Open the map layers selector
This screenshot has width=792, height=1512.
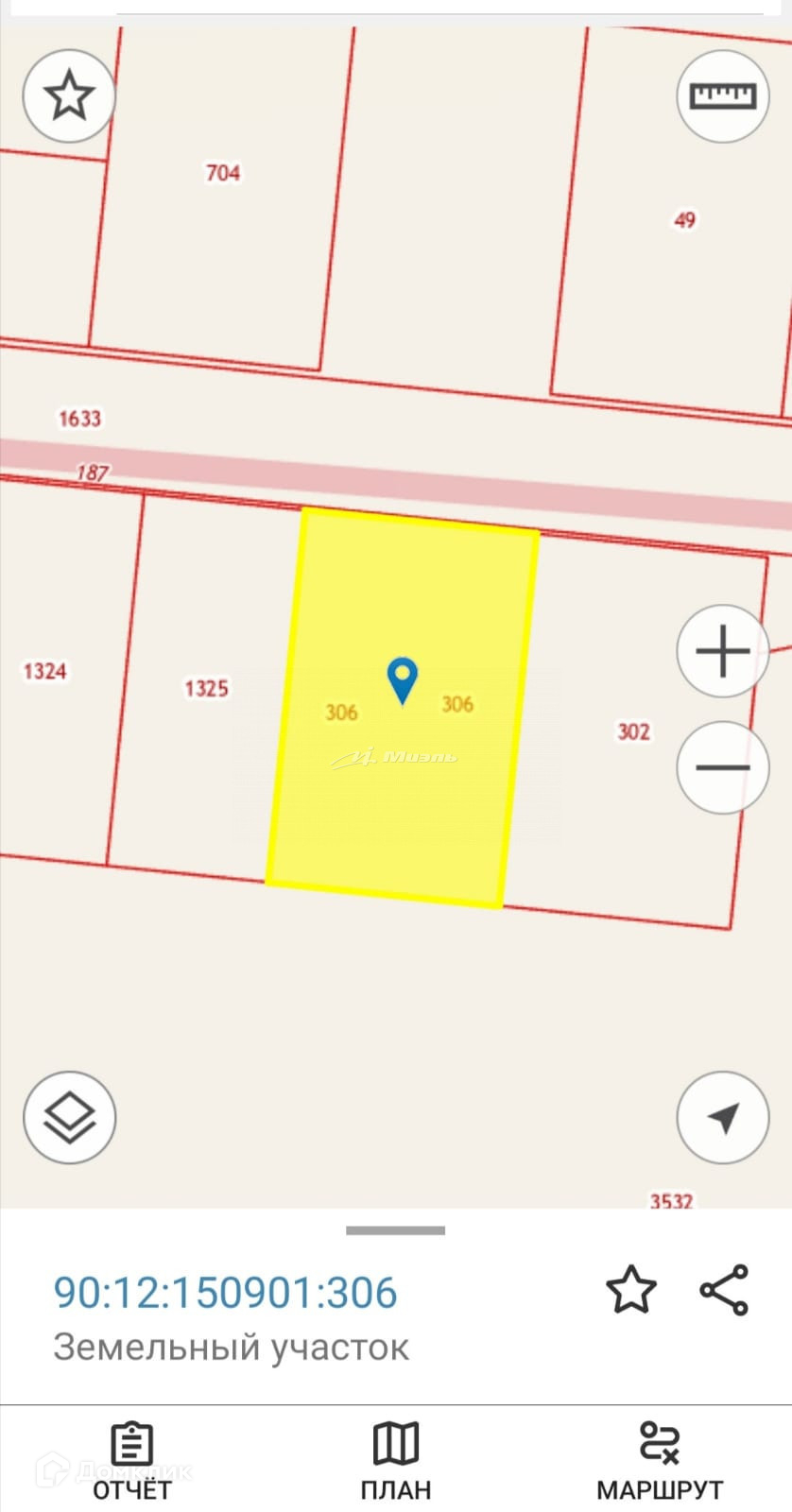click(70, 1118)
